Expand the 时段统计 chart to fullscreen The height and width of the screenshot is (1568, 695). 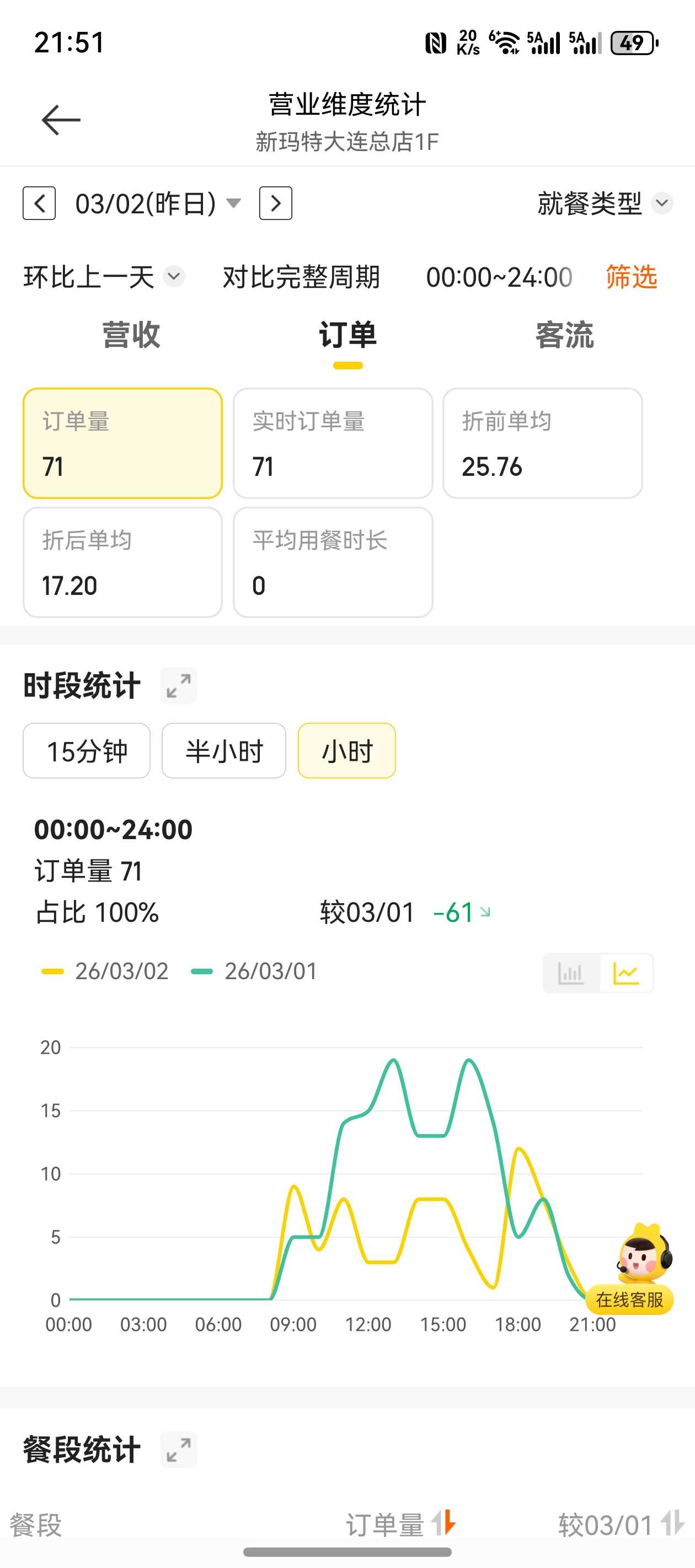coord(179,686)
